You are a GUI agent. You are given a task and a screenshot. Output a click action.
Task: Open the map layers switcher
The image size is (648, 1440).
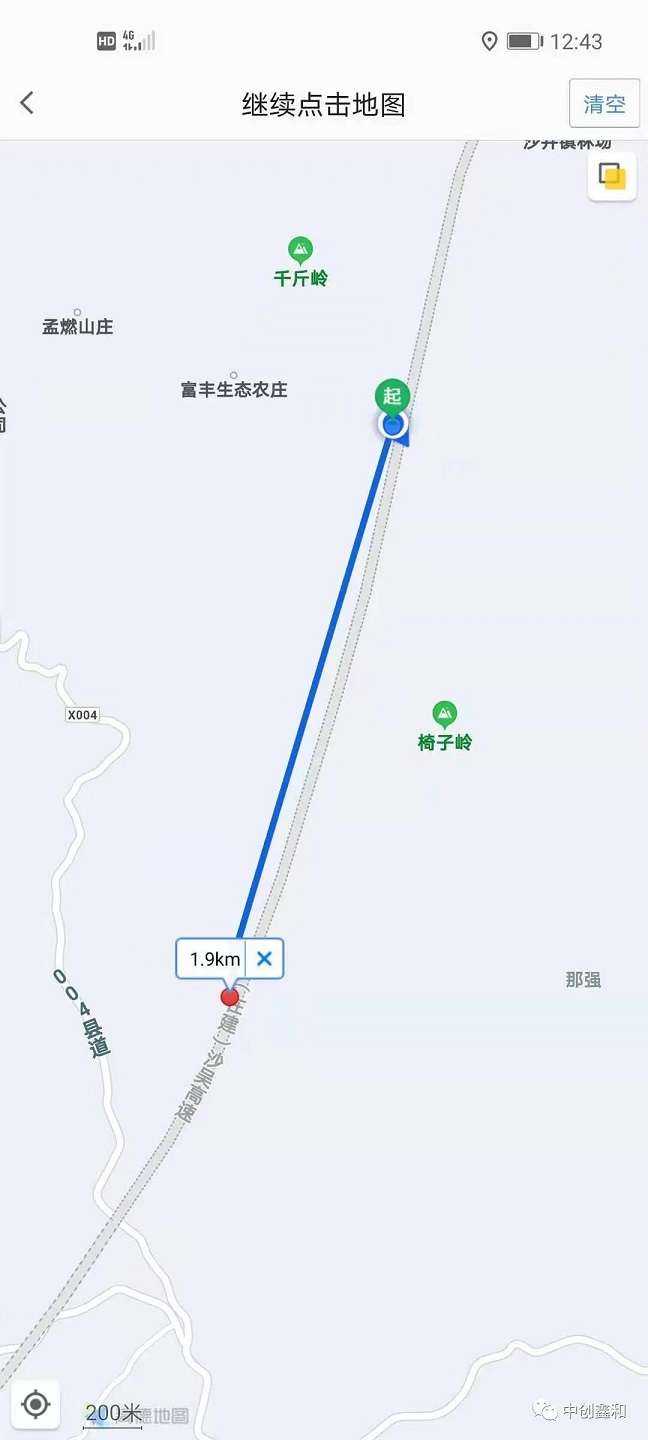612,177
